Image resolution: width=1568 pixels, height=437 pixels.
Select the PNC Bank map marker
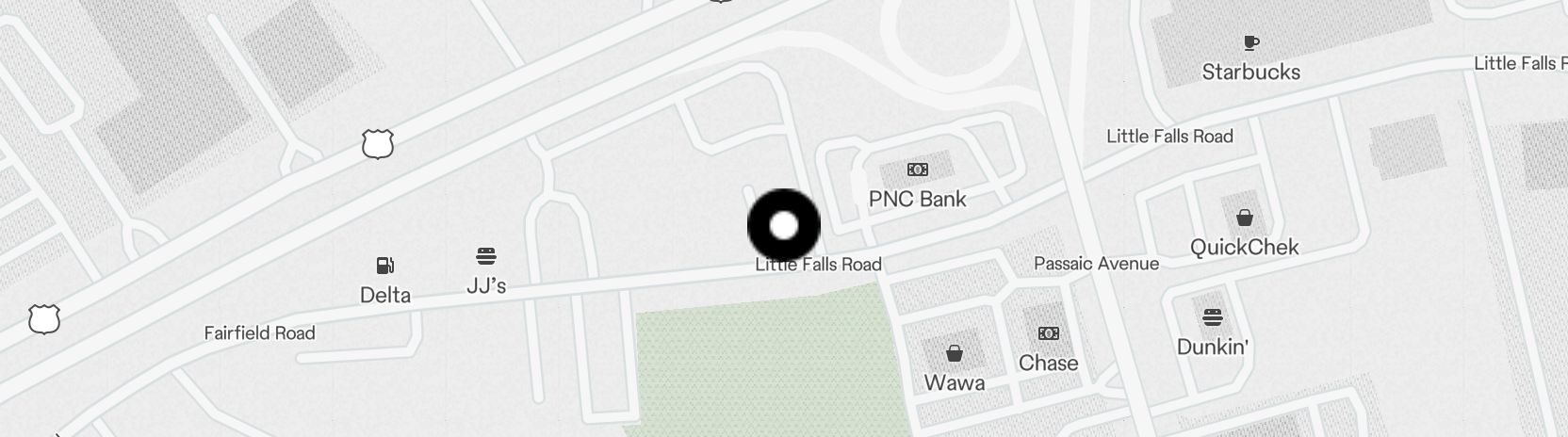pos(917,170)
